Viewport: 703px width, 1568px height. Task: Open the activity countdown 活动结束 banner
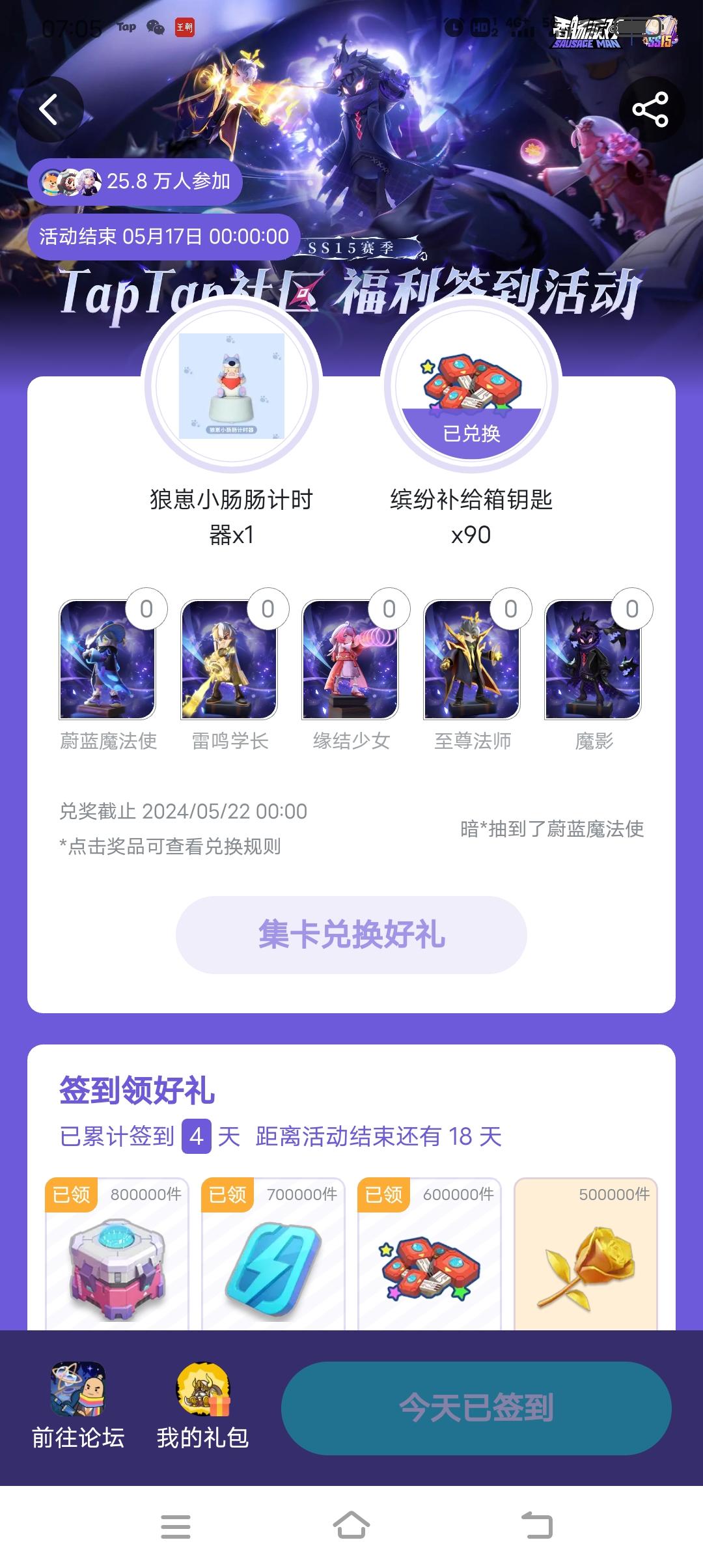163,237
